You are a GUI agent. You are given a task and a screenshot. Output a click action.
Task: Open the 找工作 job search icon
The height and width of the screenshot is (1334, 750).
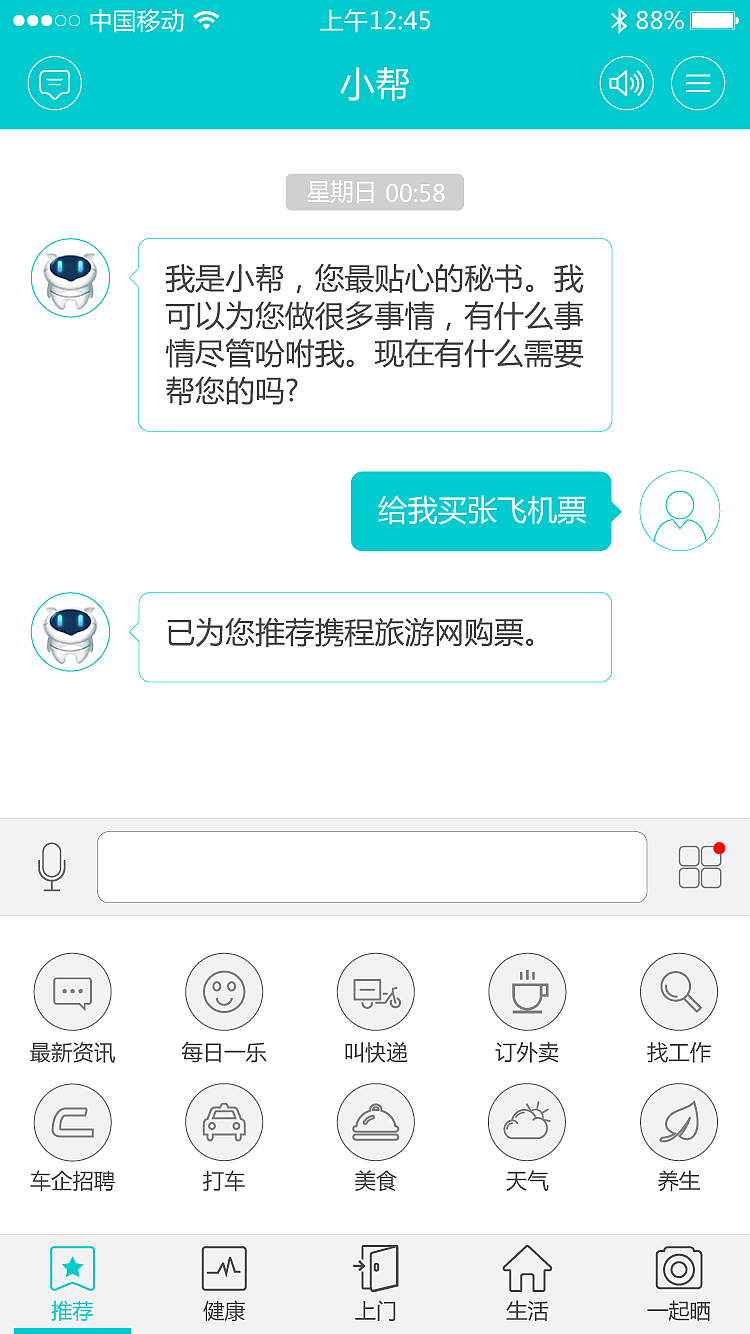tap(679, 991)
